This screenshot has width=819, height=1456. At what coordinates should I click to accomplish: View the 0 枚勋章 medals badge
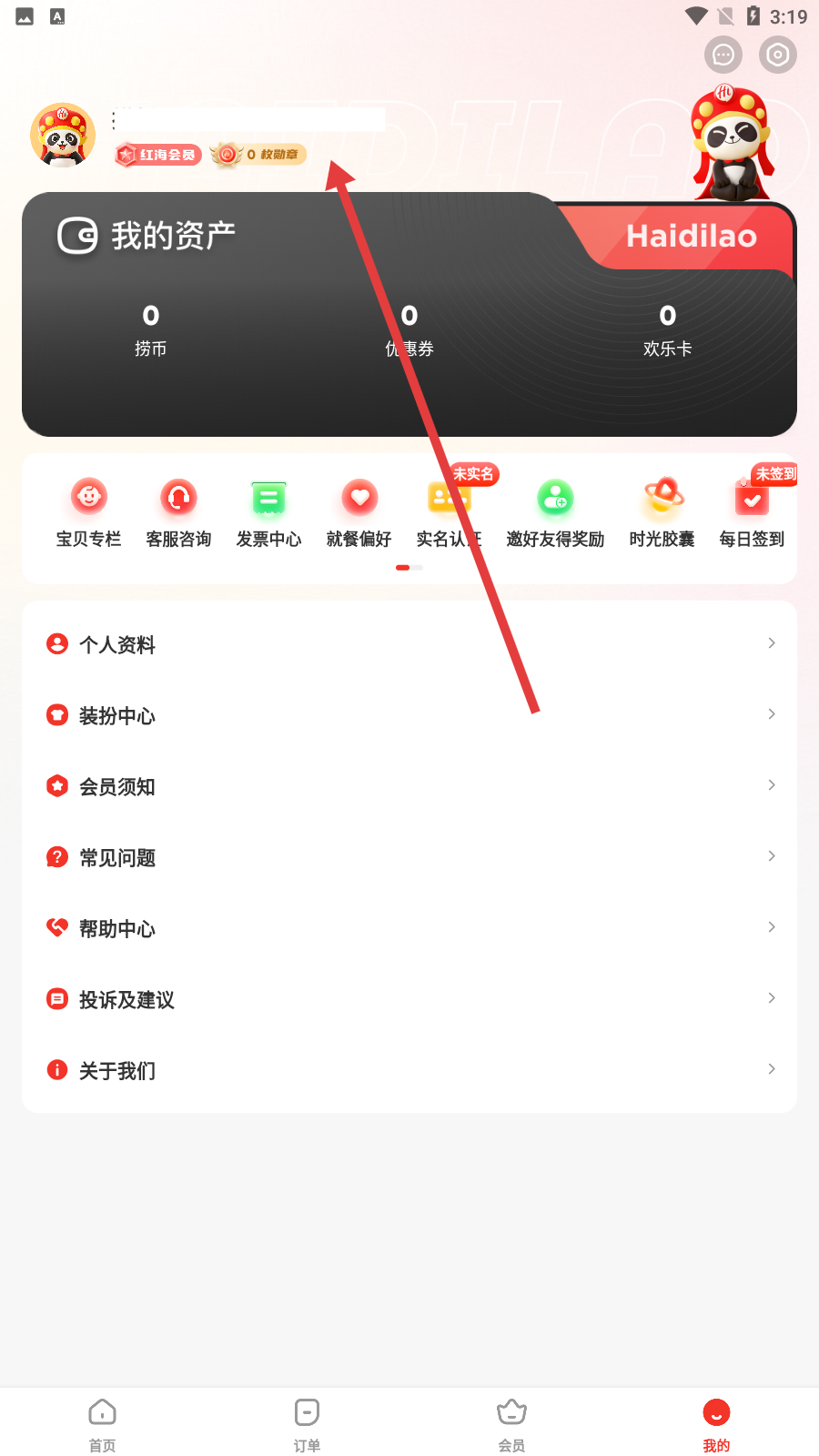[x=258, y=155]
